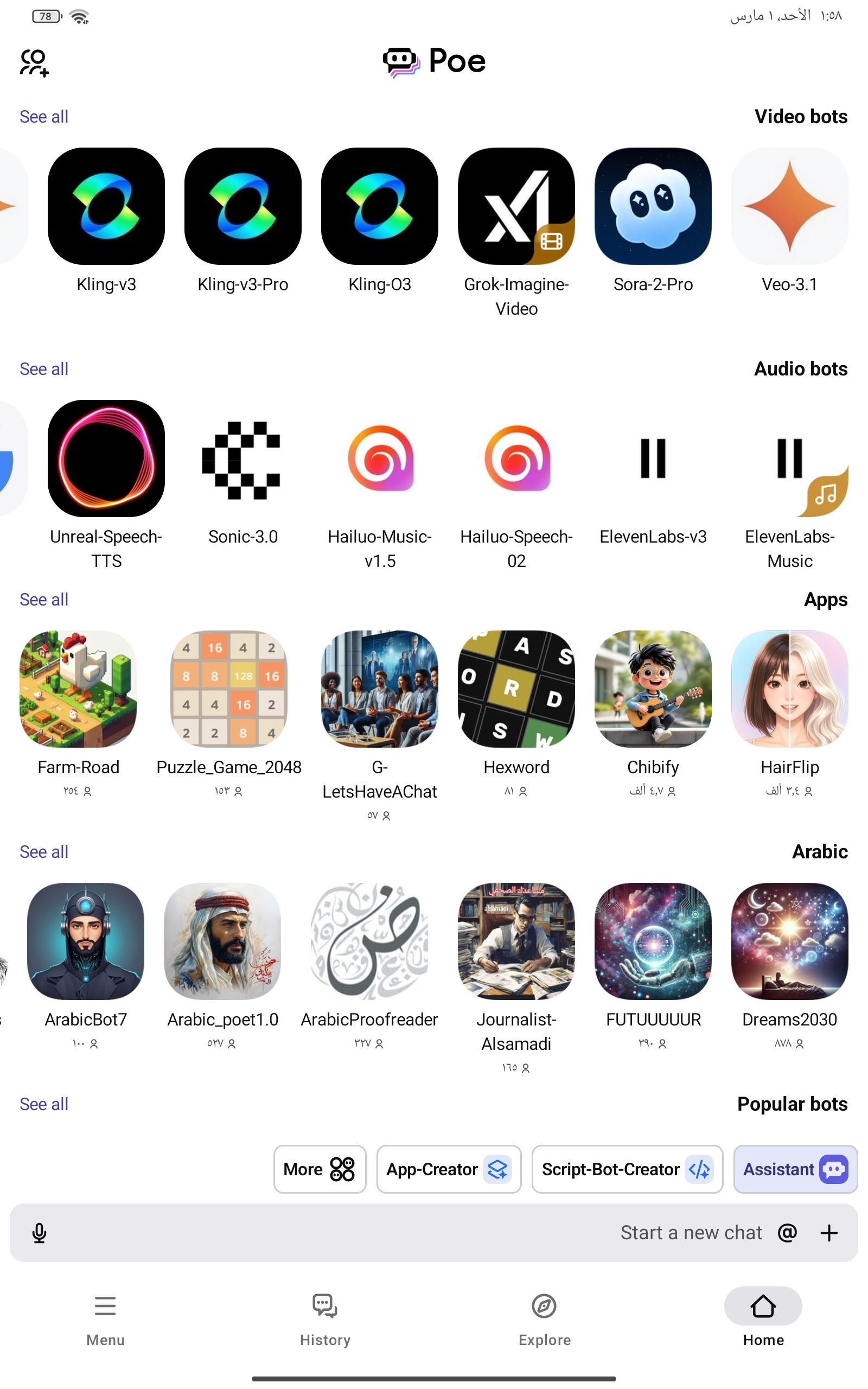This screenshot has height=1389, width=868.
Task: Tap the Start a new chat field
Action: point(574,1233)
